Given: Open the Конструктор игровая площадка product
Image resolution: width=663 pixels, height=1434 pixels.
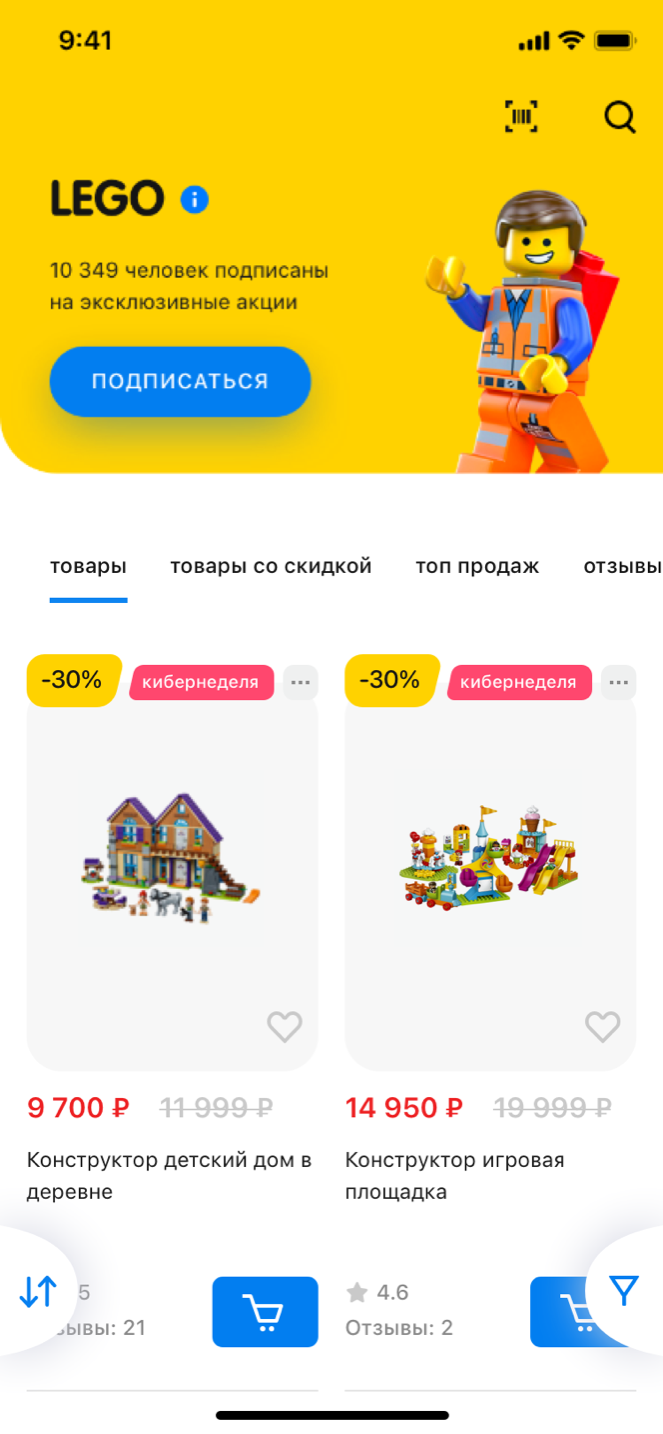Looking at the screenshot, I should pyautogui.click(x=455, y=1175).
